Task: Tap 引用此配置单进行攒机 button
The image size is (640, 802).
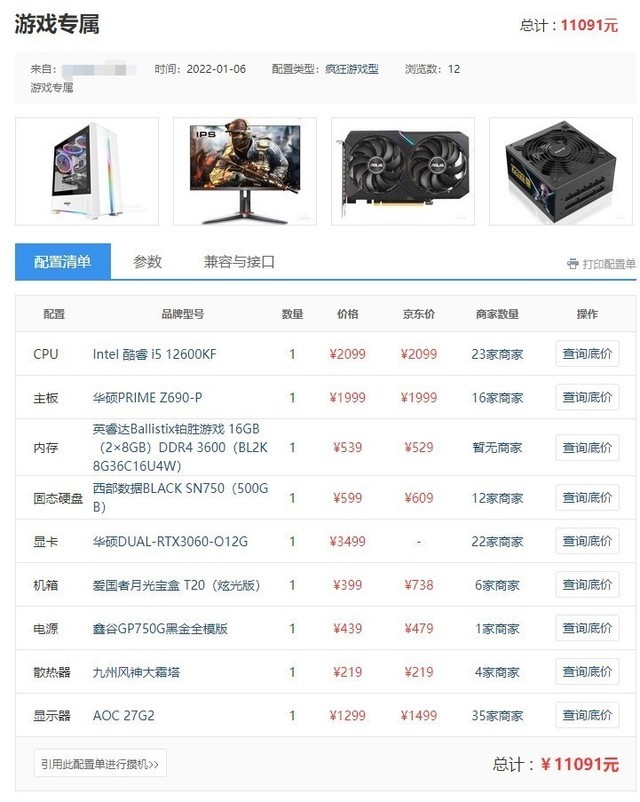Action: pos(100,764)
